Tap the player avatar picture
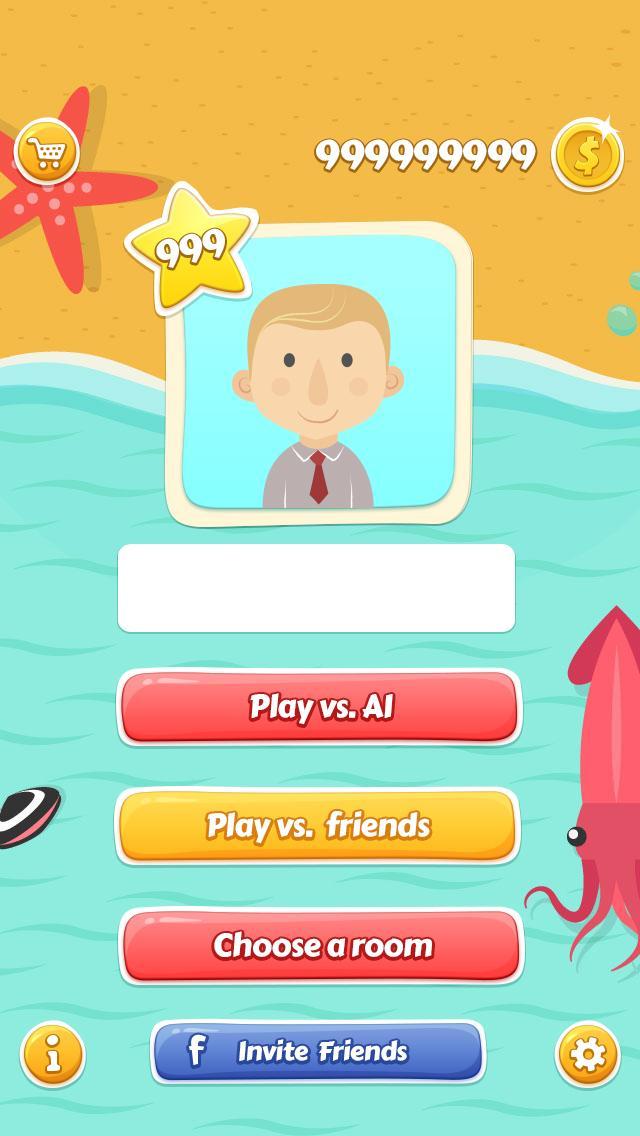 [x=318, y=374]
